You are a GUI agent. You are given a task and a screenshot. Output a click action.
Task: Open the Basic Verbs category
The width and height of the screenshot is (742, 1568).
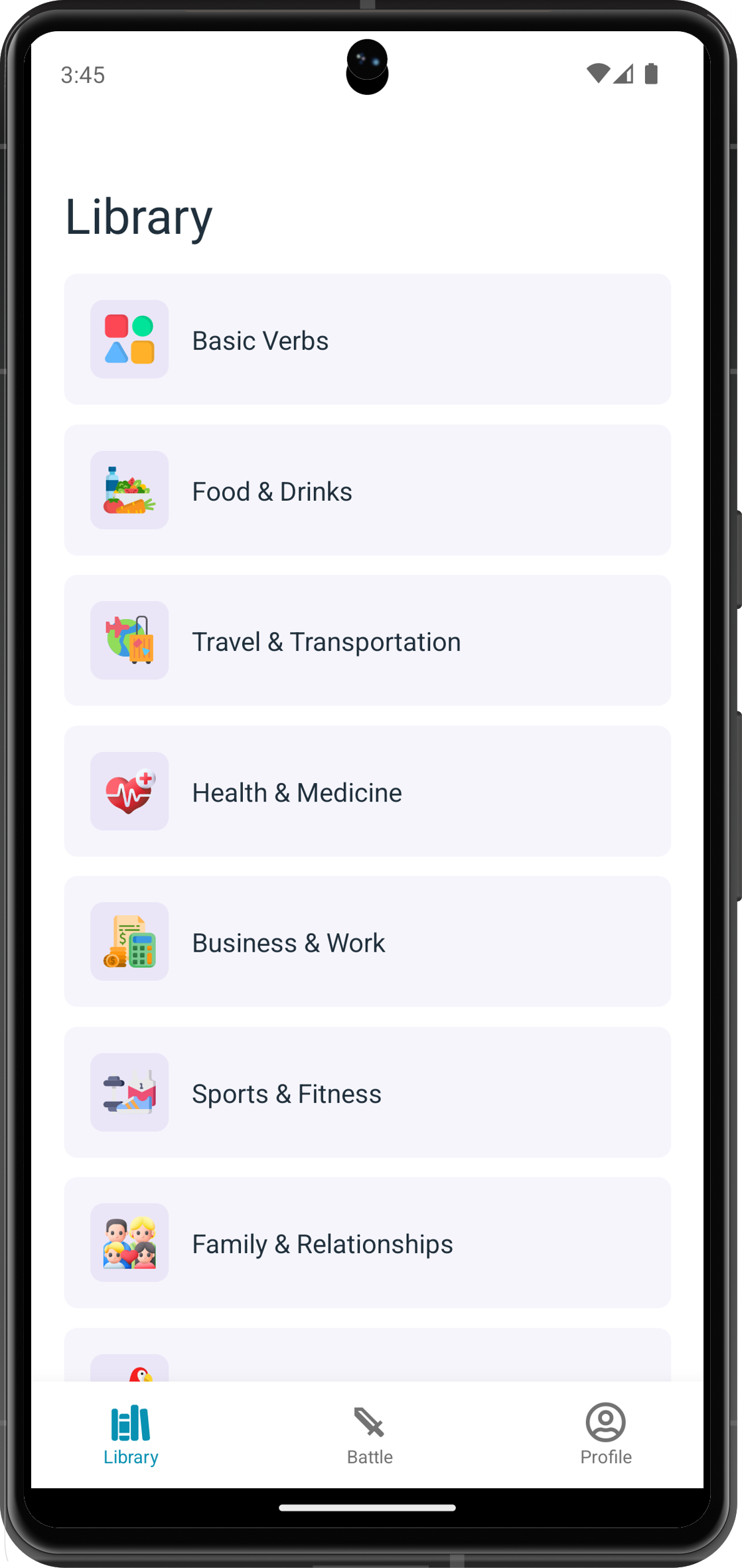click(x=367, y=339)
